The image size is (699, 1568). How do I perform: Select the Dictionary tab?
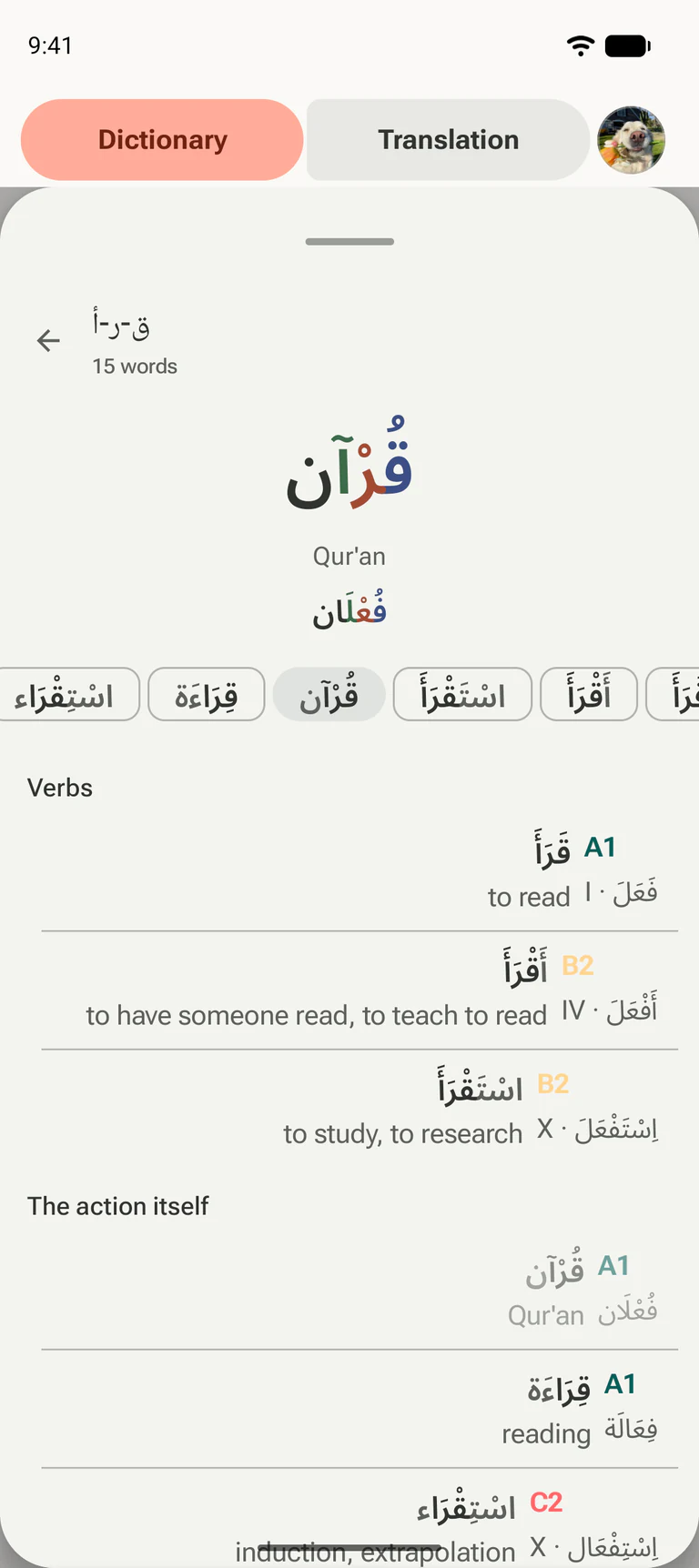(x=162, y=140)
